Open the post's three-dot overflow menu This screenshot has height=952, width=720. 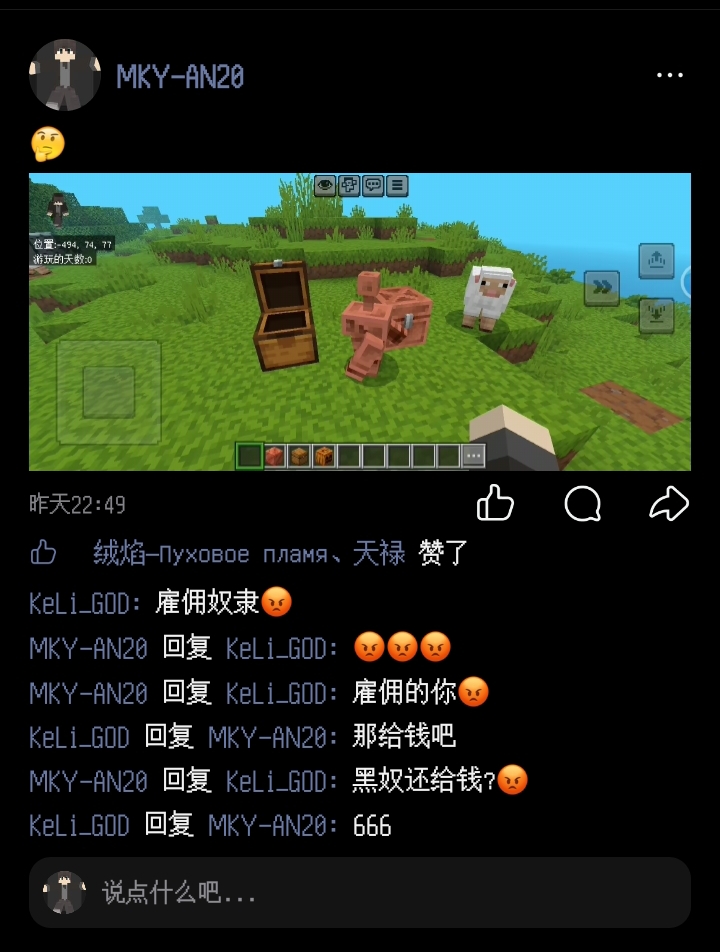click(669, 76)
